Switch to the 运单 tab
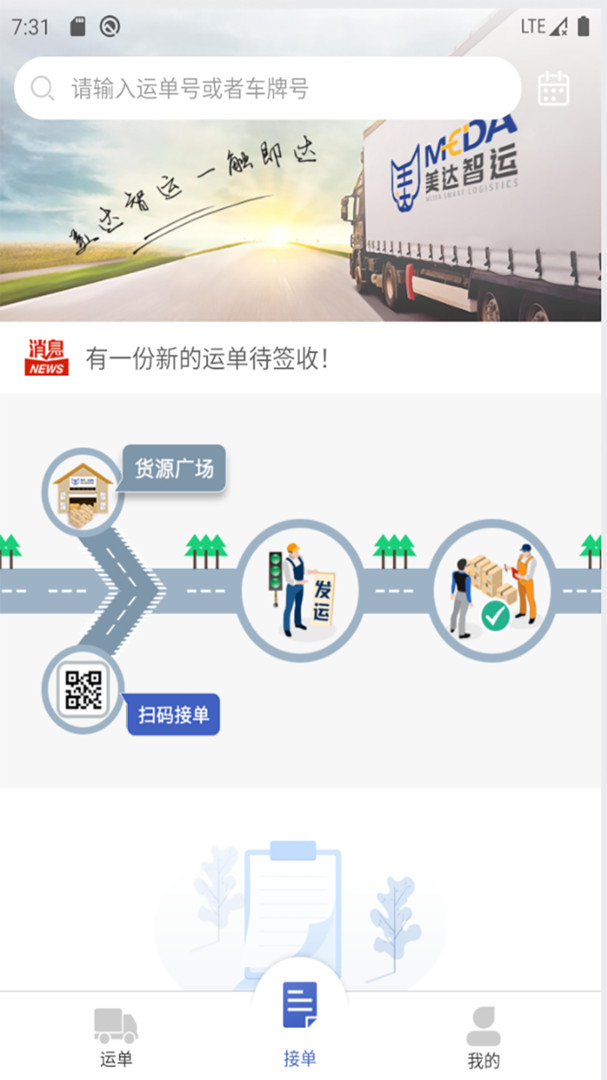This screenshot has width=607, height=1080. pyautogui.click(x=116, y=1037)
